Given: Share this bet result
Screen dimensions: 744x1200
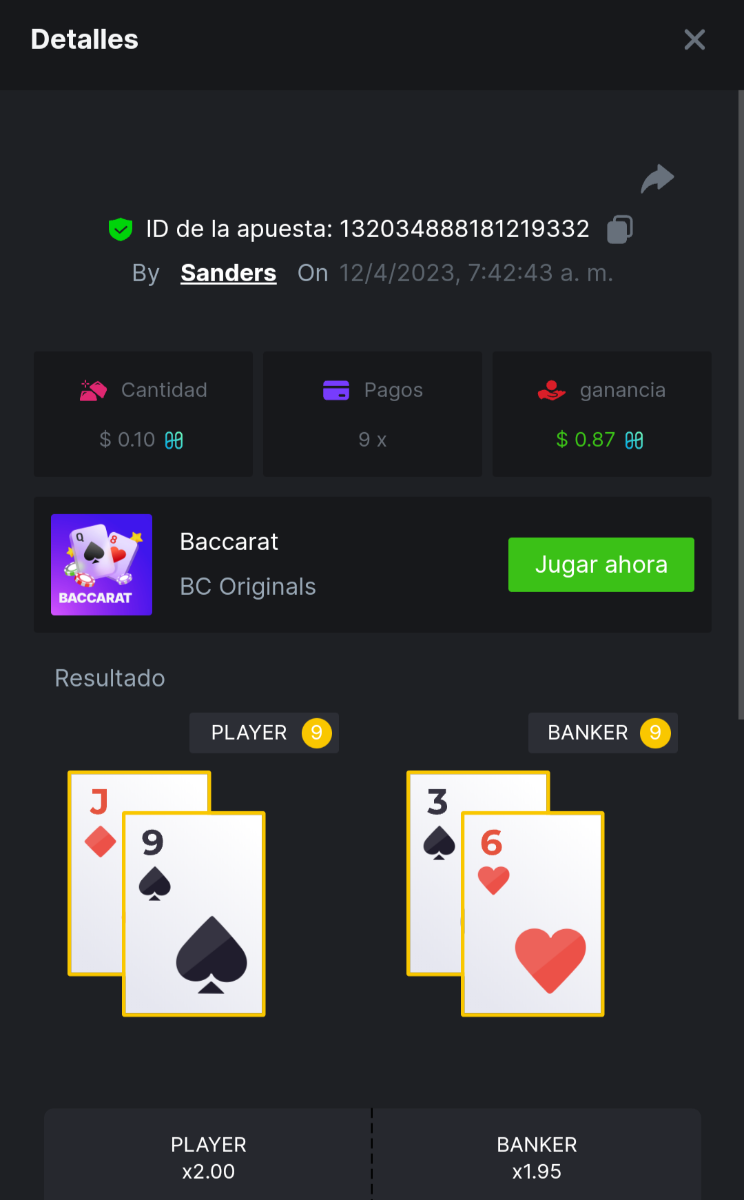Looking at the screenshot, I should point(657,179).
